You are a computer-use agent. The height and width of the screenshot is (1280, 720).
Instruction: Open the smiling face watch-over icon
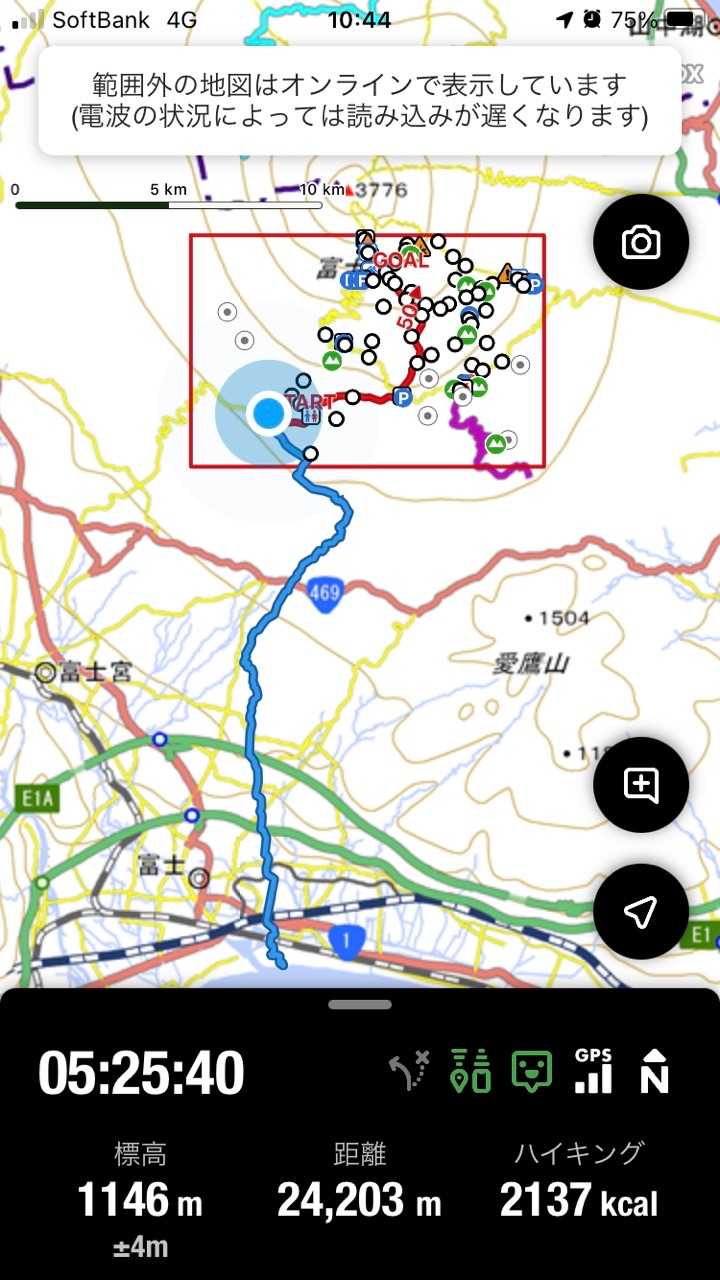click(x=531, y=1071)
